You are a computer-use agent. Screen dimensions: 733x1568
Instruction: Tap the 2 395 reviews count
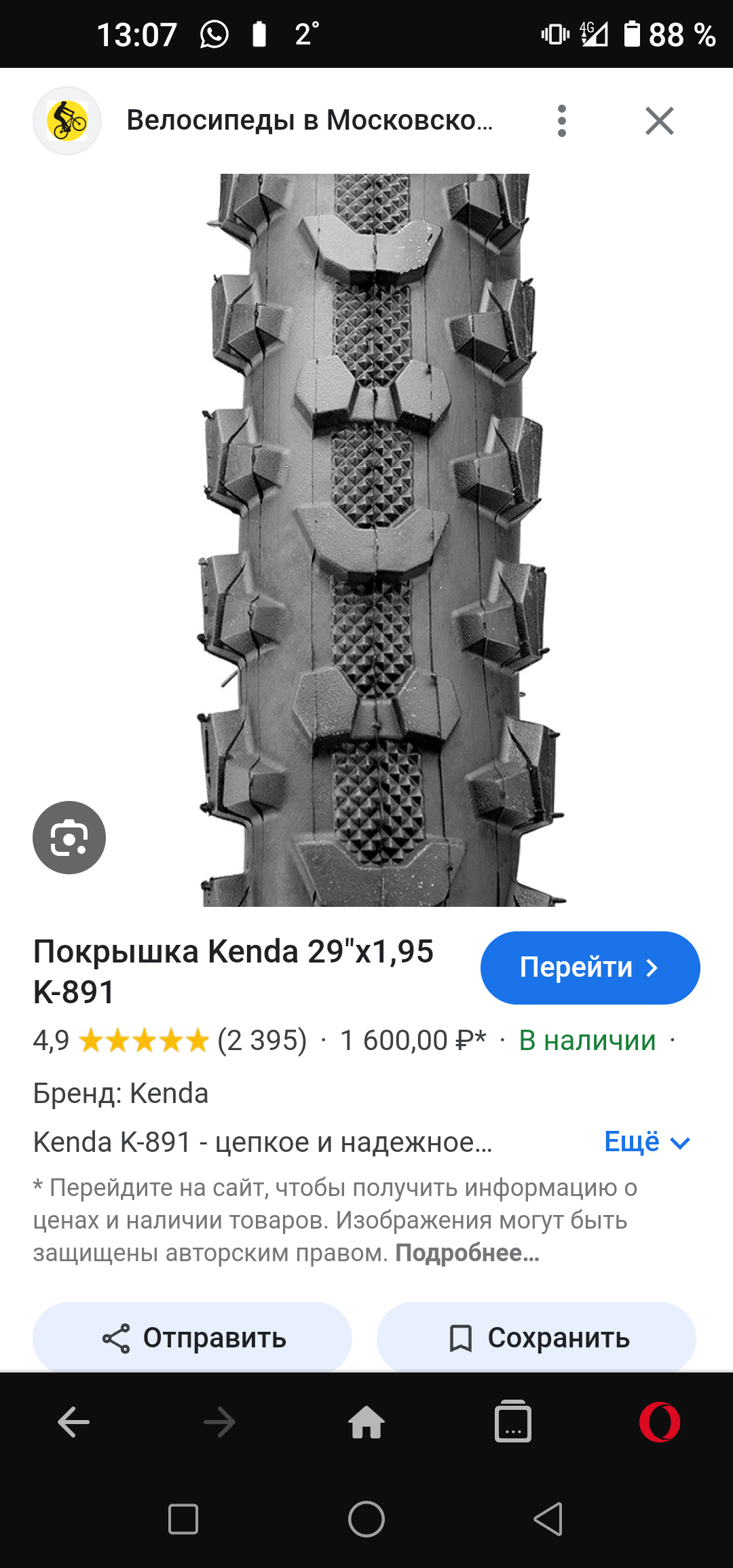pos(261,1040)
